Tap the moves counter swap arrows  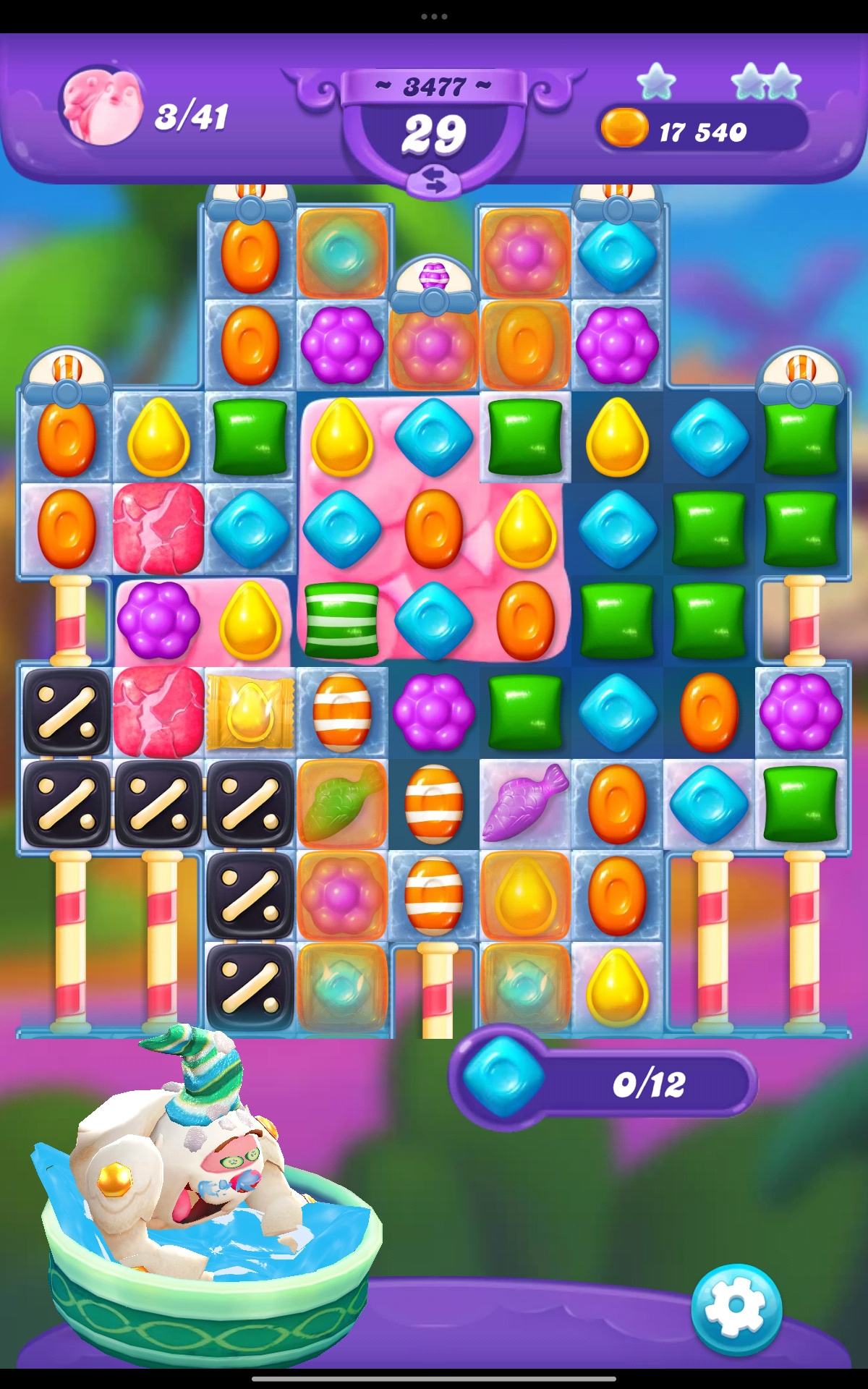tap(434, 180)
